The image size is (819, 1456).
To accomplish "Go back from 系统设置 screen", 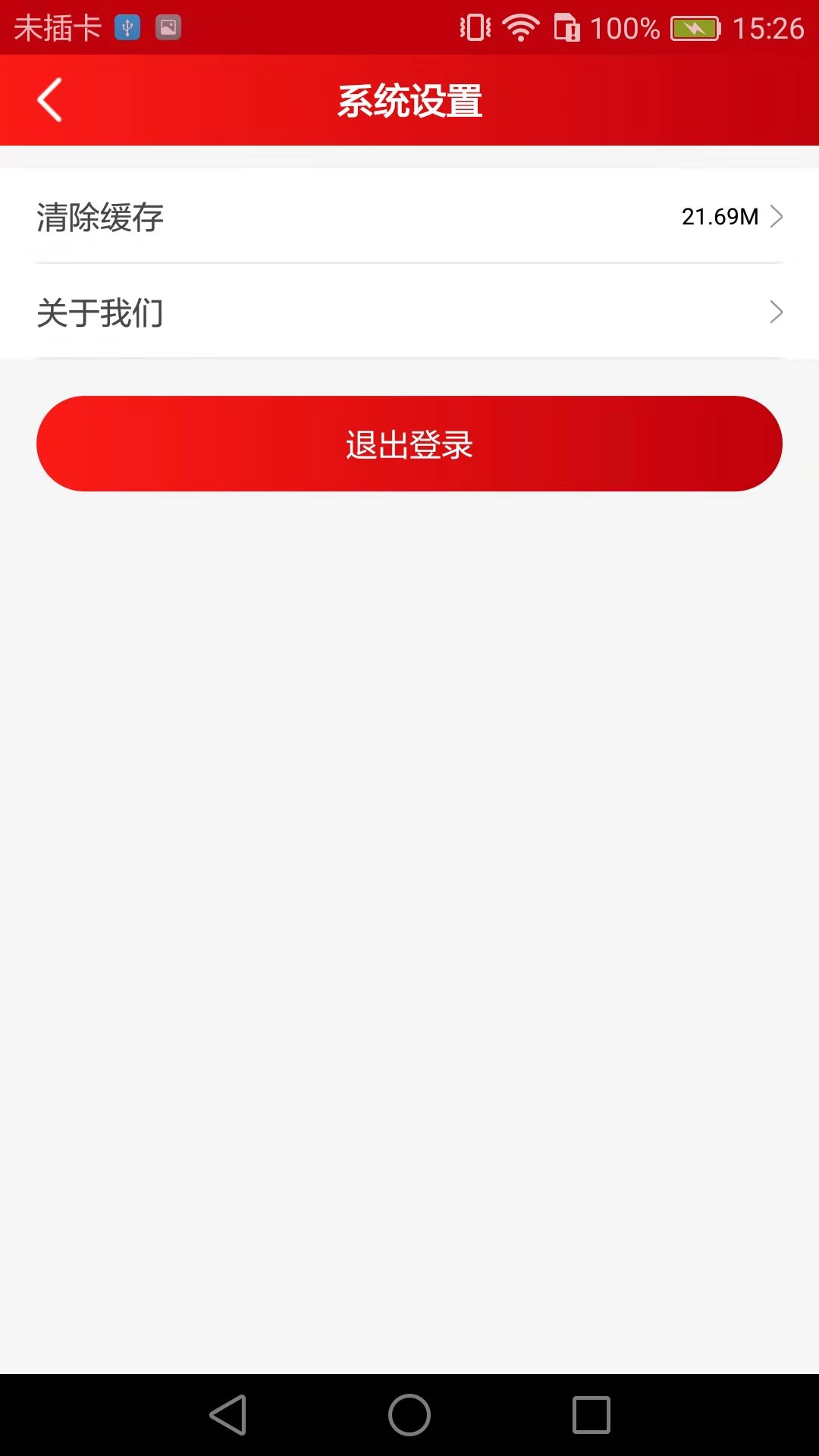I will point(50,100).
